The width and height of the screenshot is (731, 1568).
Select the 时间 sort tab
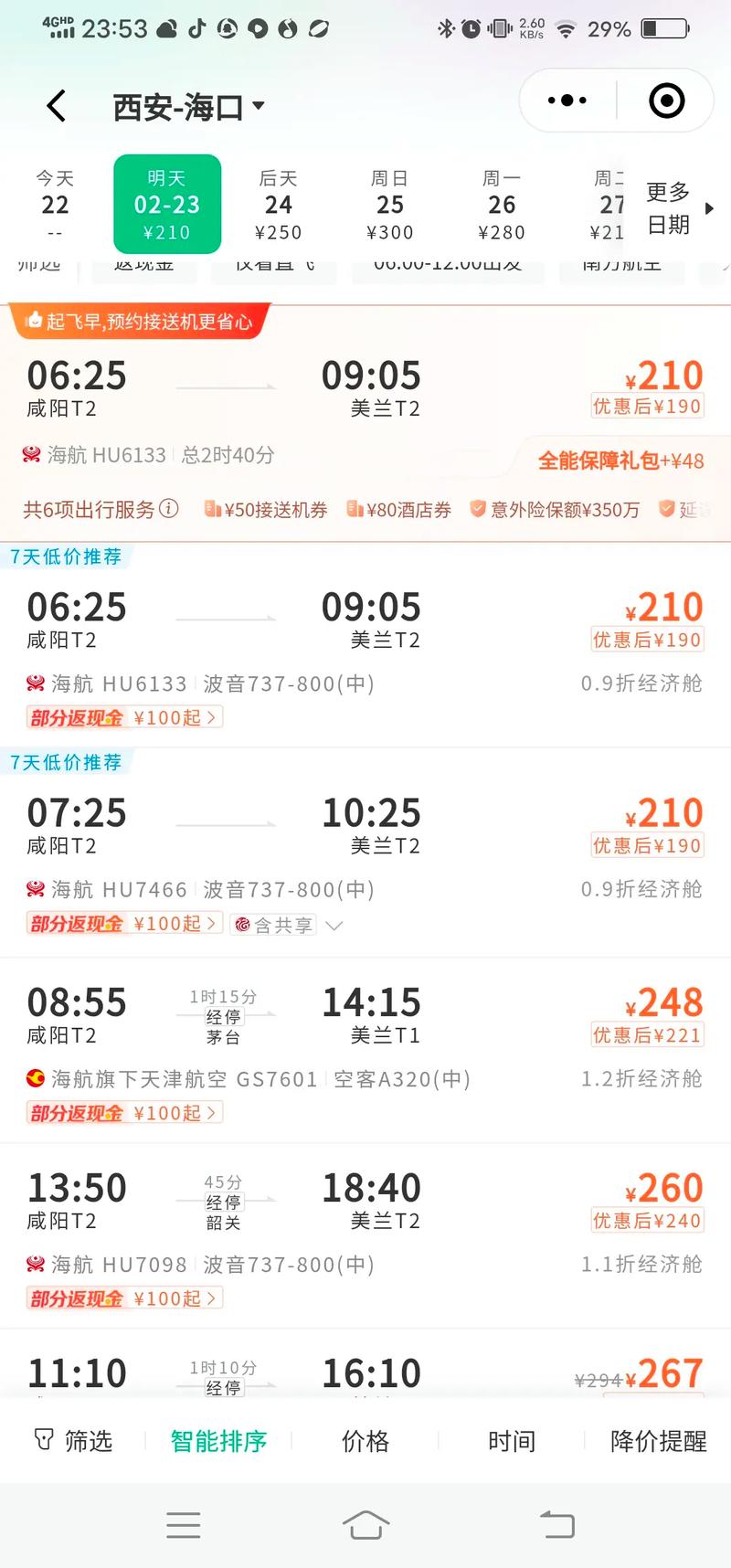[511, 1441]
